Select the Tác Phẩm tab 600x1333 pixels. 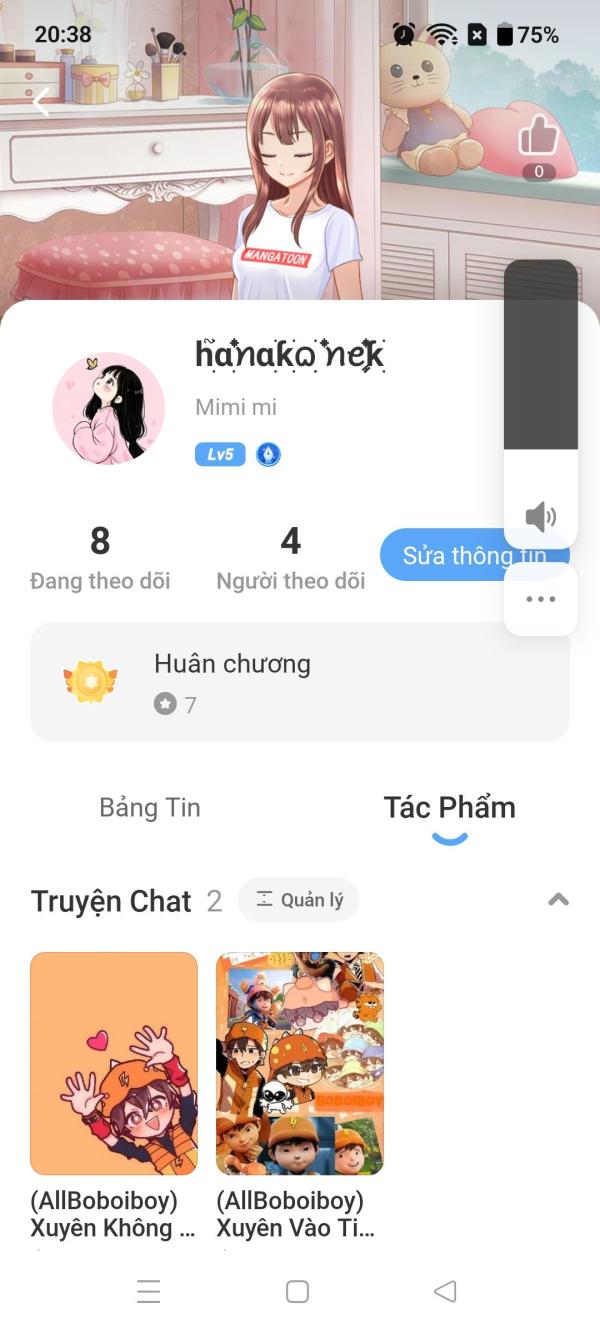click(x=449, y=808)
